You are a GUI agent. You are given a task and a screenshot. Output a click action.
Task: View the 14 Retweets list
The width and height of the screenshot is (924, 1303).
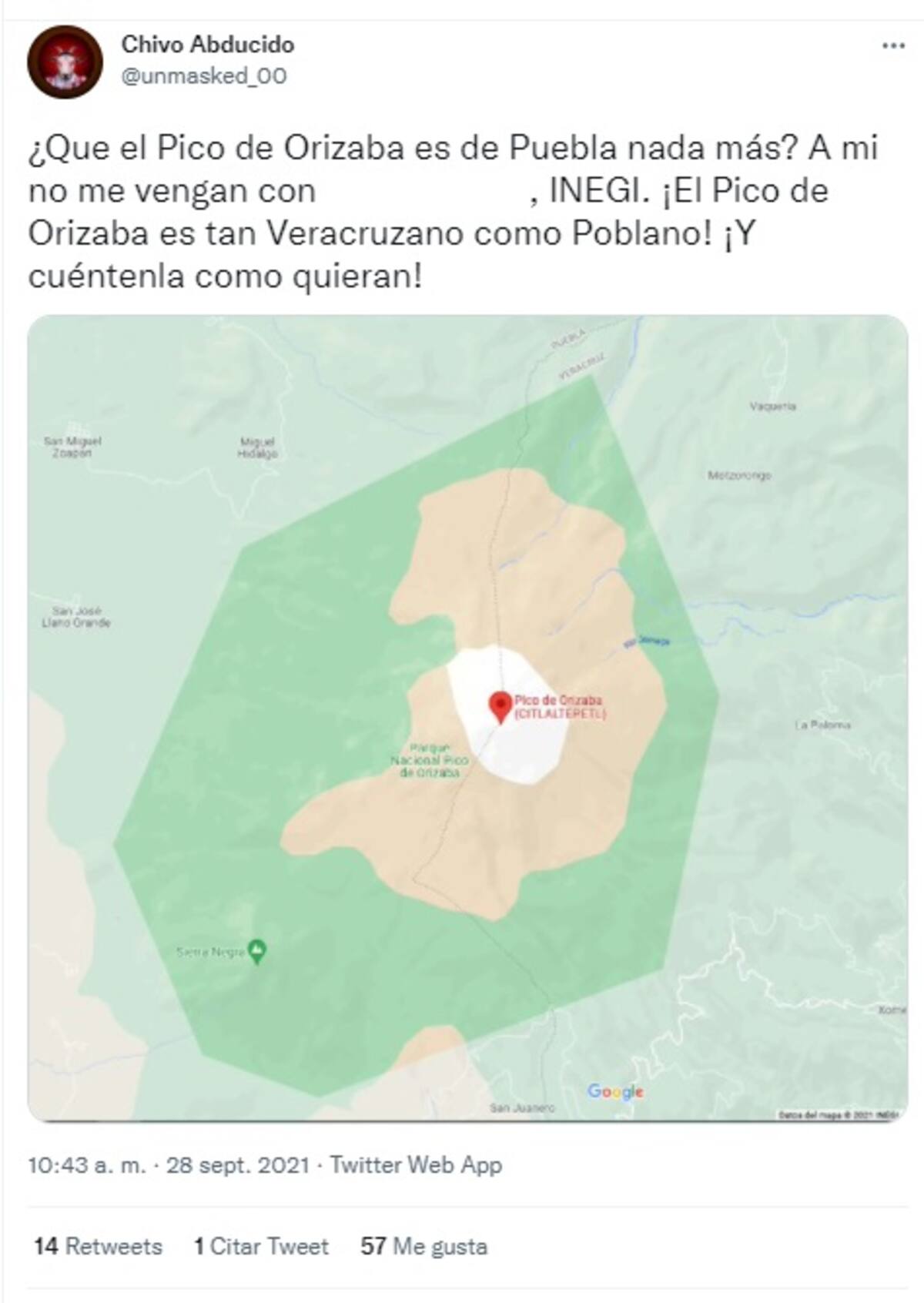pyautogui.click(x=98, y=1246)
